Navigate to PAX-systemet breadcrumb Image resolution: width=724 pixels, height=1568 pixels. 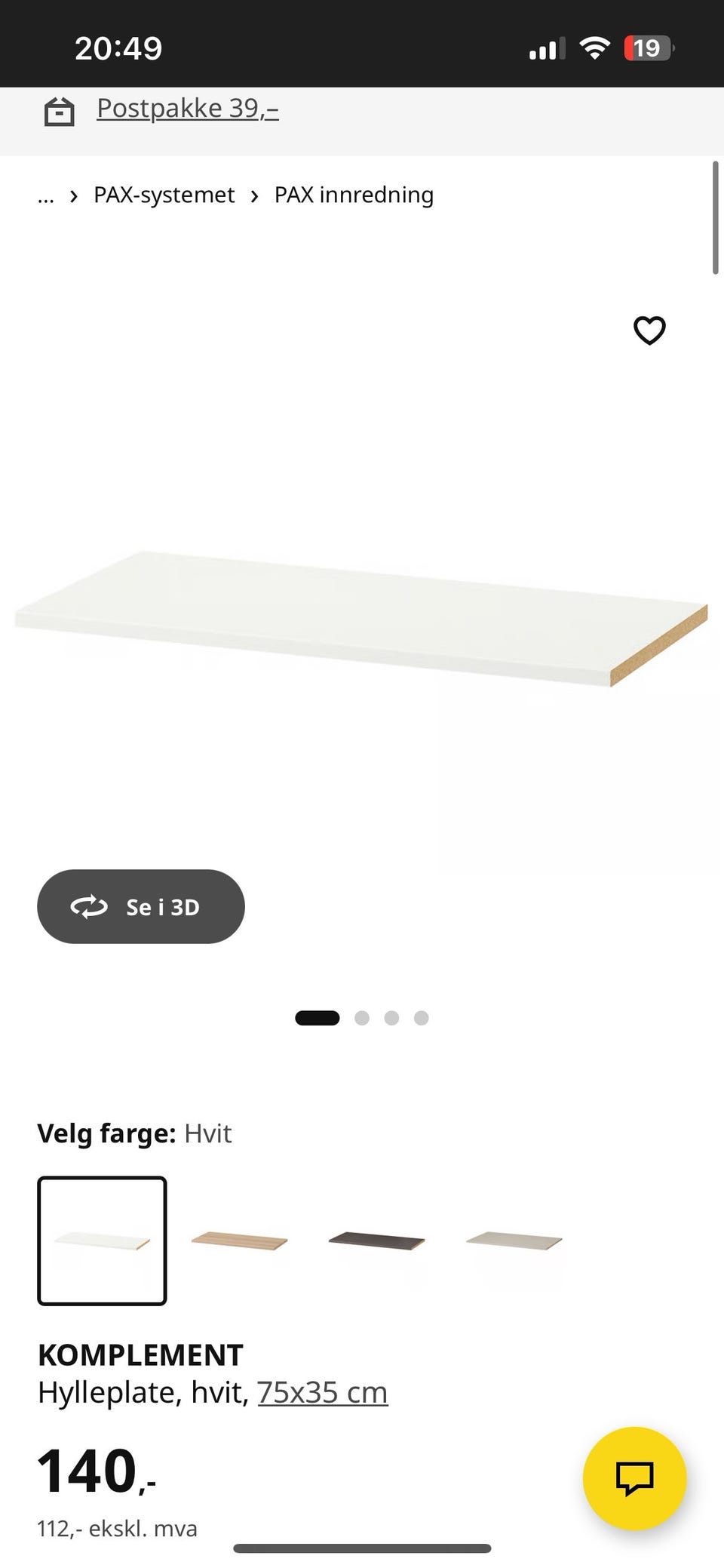pos(164,195)
